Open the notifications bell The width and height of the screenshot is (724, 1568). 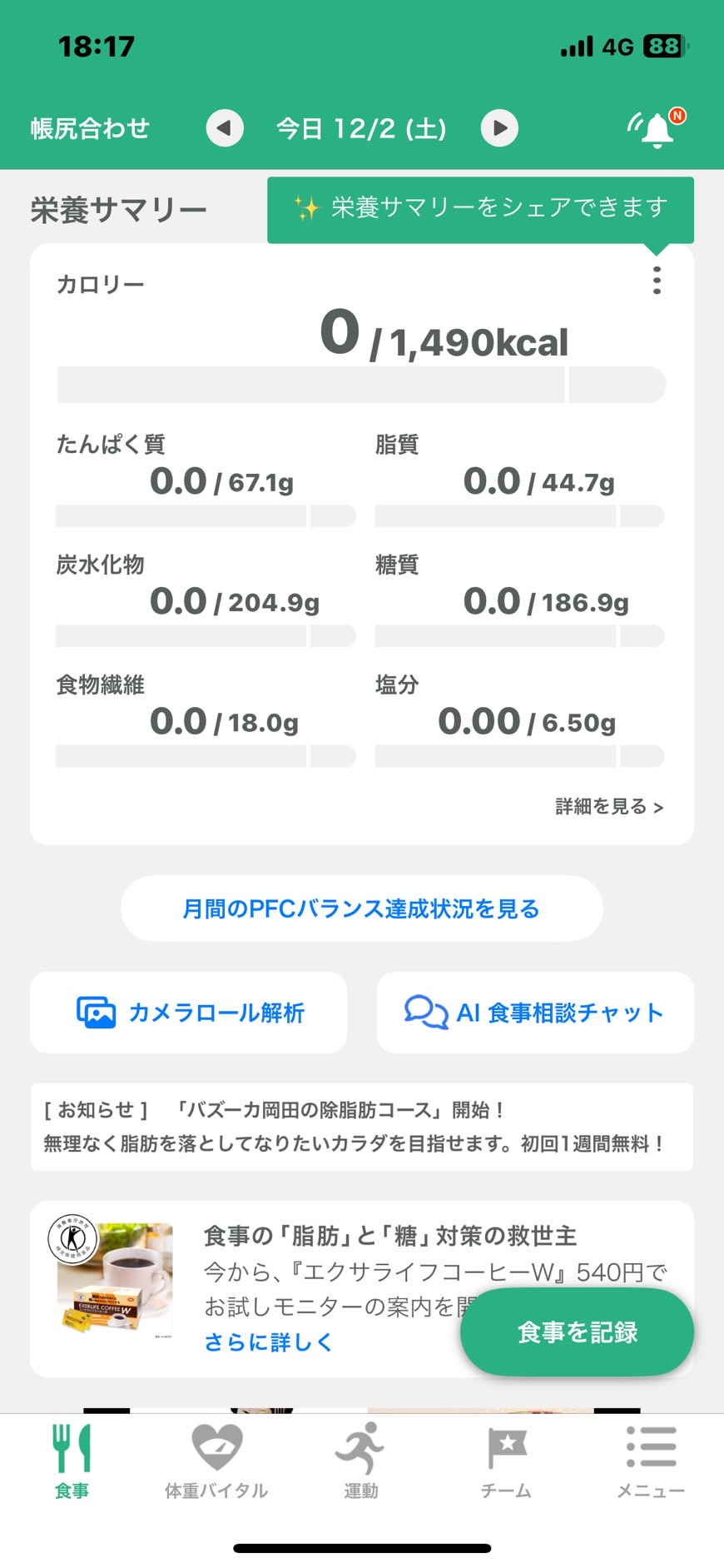657,128
